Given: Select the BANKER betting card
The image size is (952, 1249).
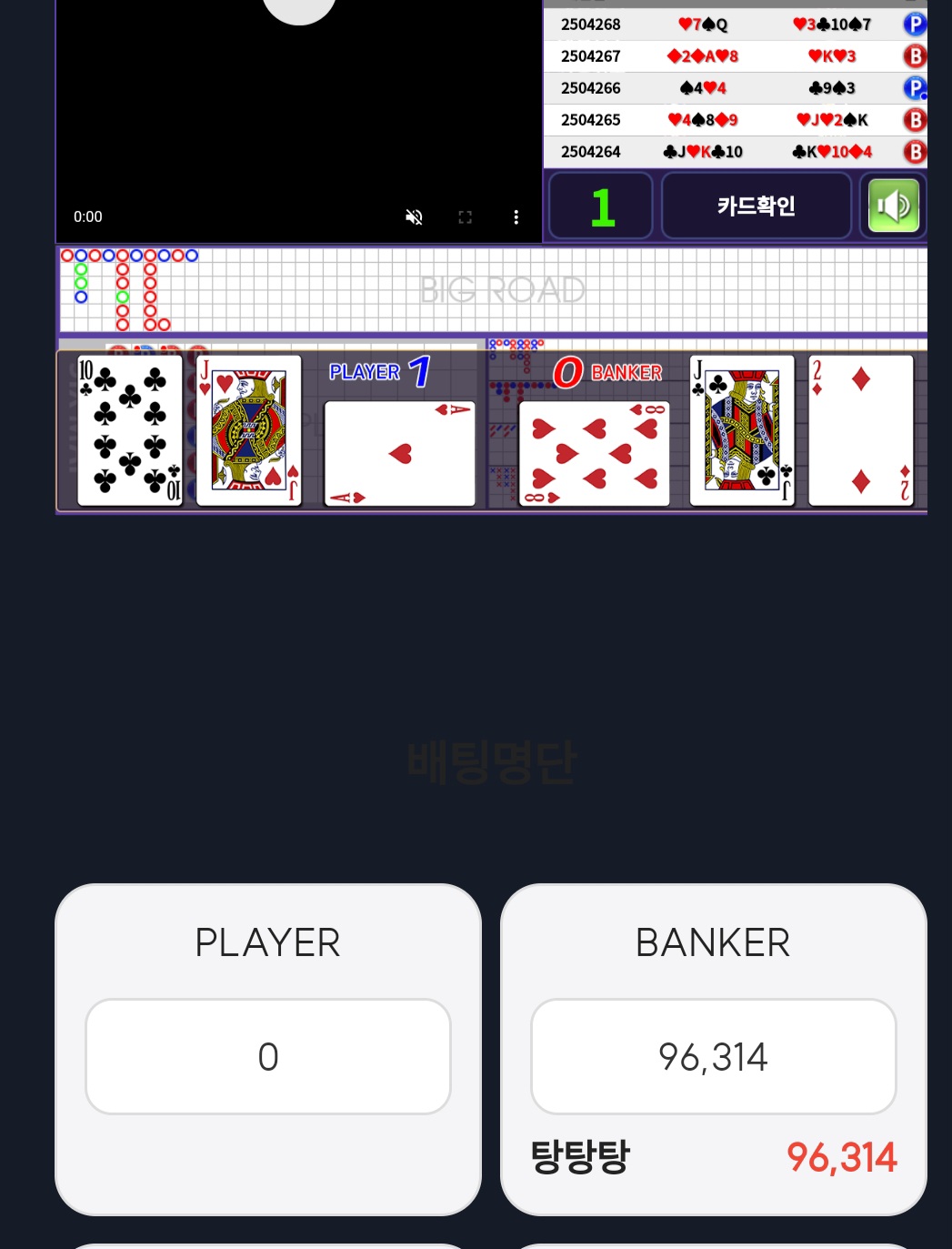Looking at the screenshot, I should (x=713, y=942).
